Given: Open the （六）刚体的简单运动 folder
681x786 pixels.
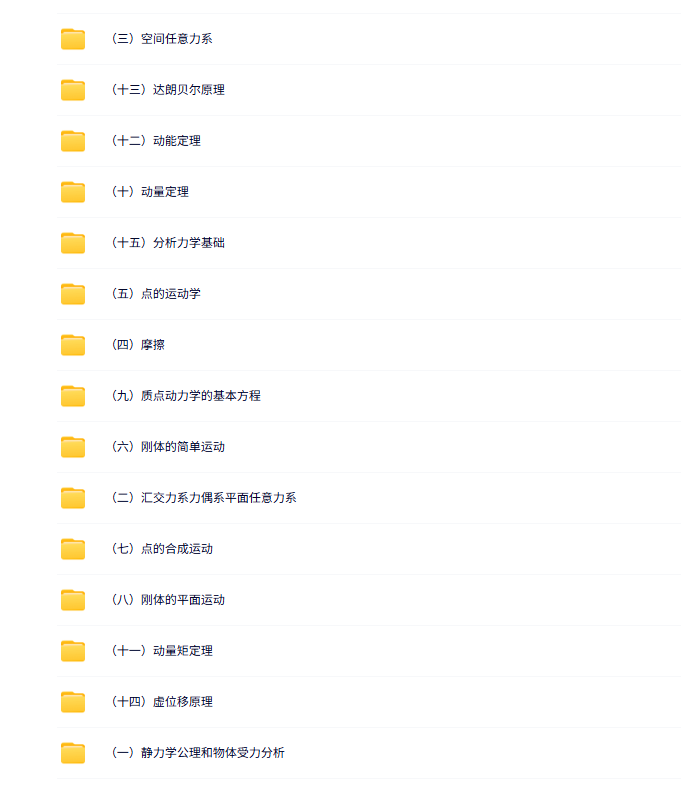Looking at the screenshot, I should [167, 447].
